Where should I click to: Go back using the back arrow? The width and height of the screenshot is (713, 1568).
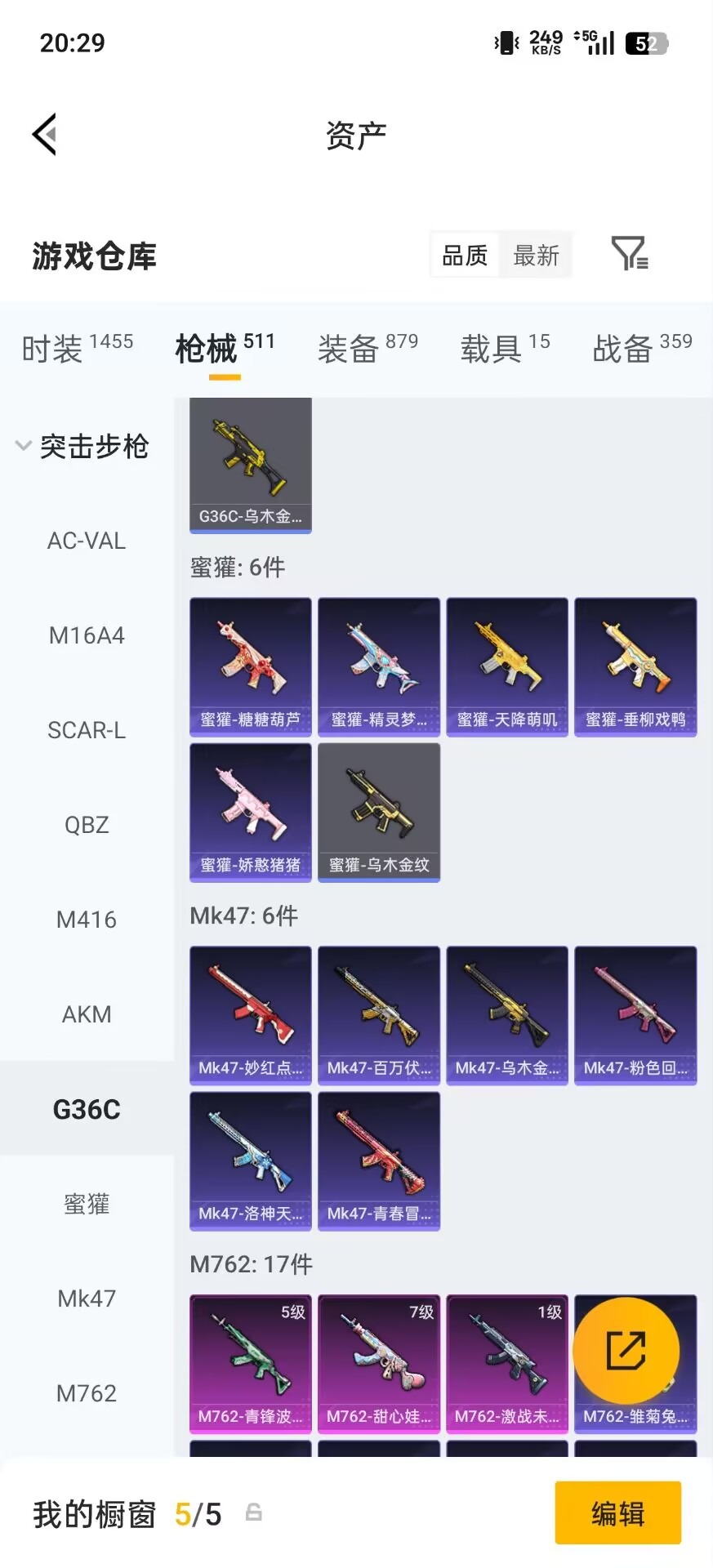point(45,135)
